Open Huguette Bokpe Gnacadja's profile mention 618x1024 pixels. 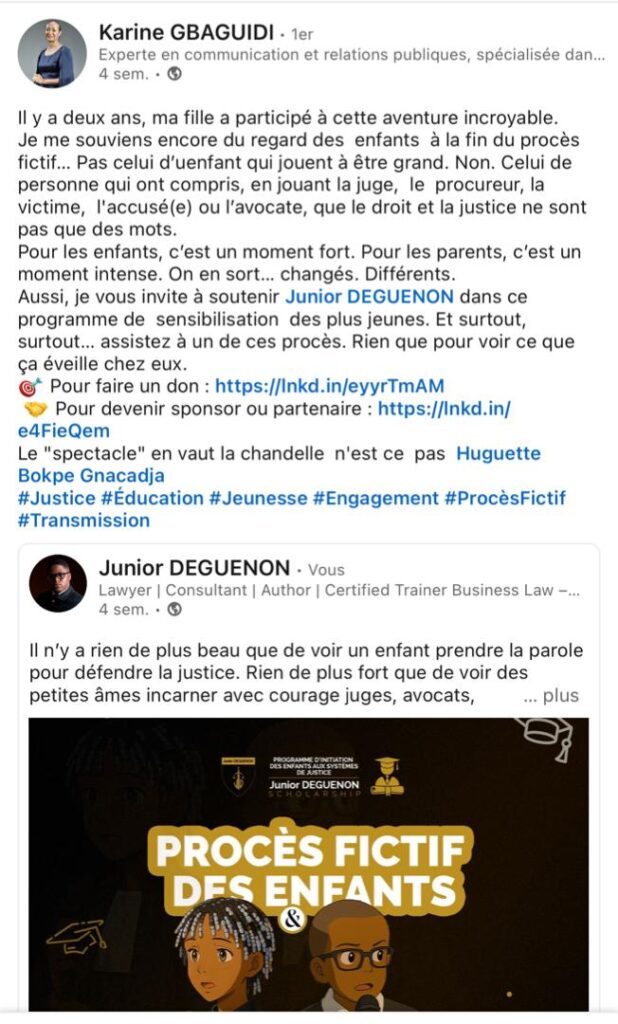[x=280, y=464]
